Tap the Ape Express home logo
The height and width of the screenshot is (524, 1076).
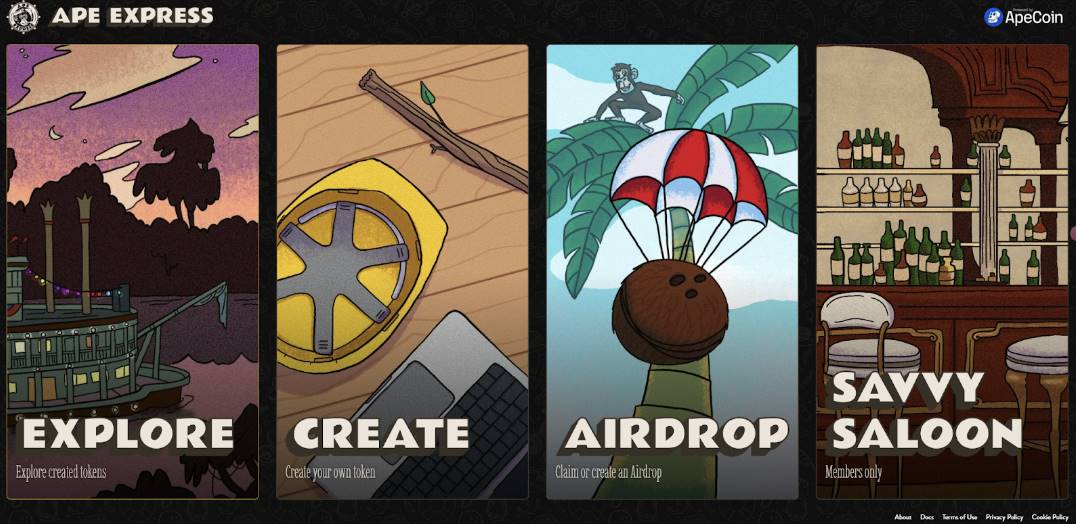point(110,16)
